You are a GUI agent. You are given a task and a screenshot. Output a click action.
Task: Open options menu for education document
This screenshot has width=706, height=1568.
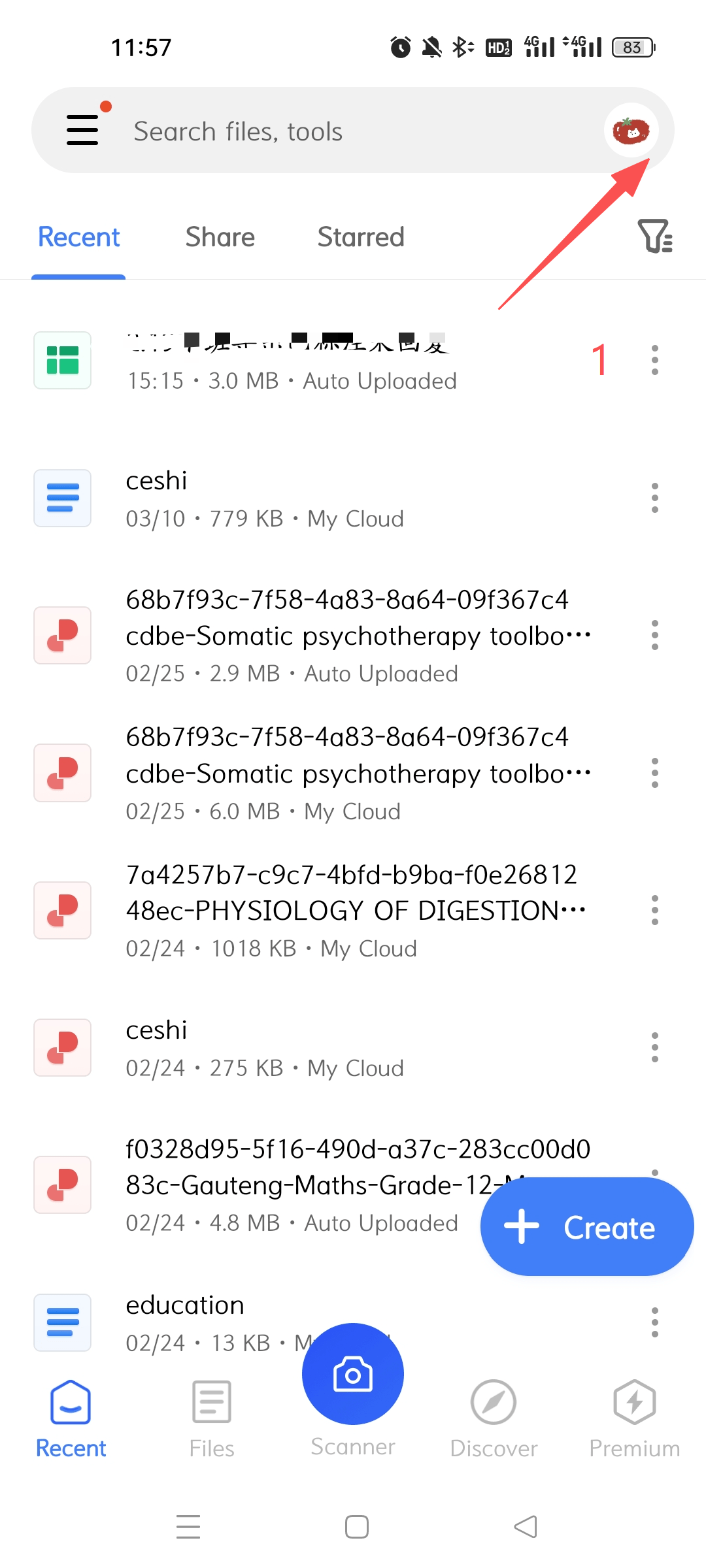[654, 1322]
